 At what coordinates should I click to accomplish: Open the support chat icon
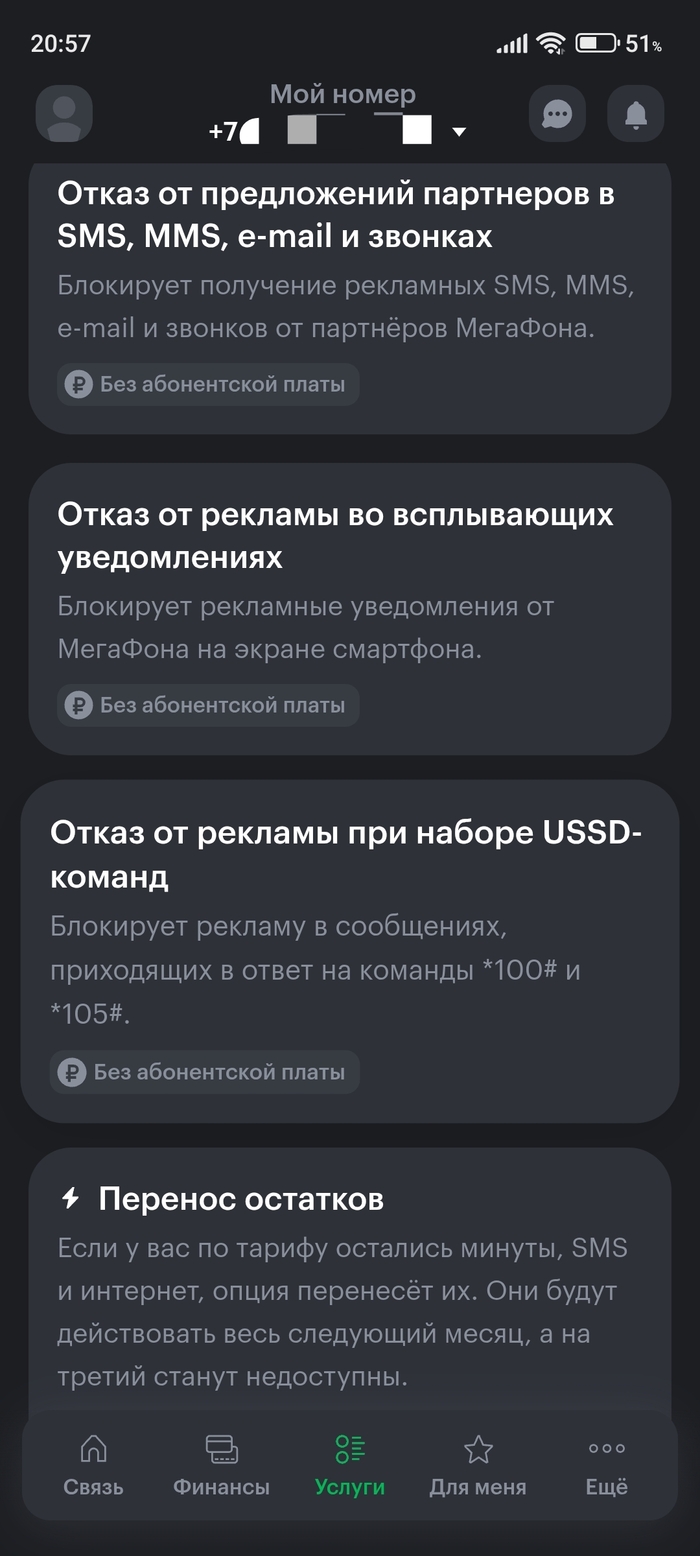(x=557, y=114)
